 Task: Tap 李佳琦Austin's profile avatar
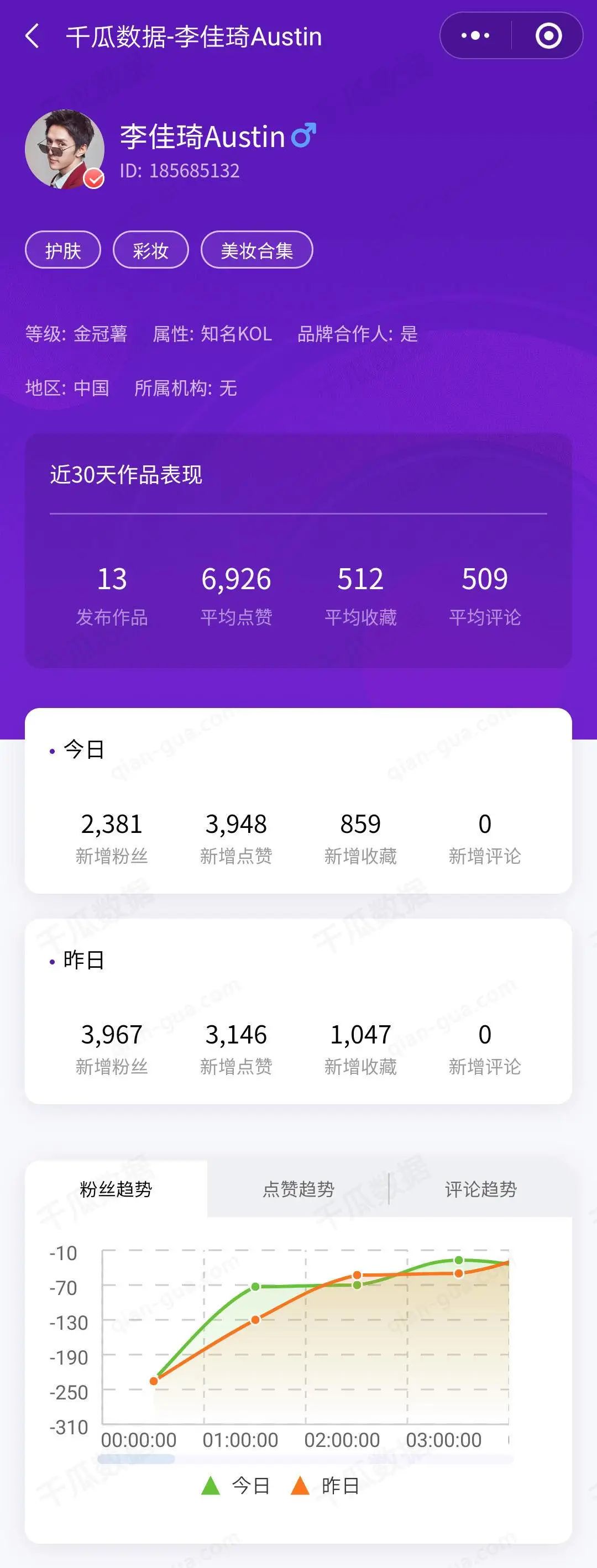pyautogui.click(x=65, y=149)
